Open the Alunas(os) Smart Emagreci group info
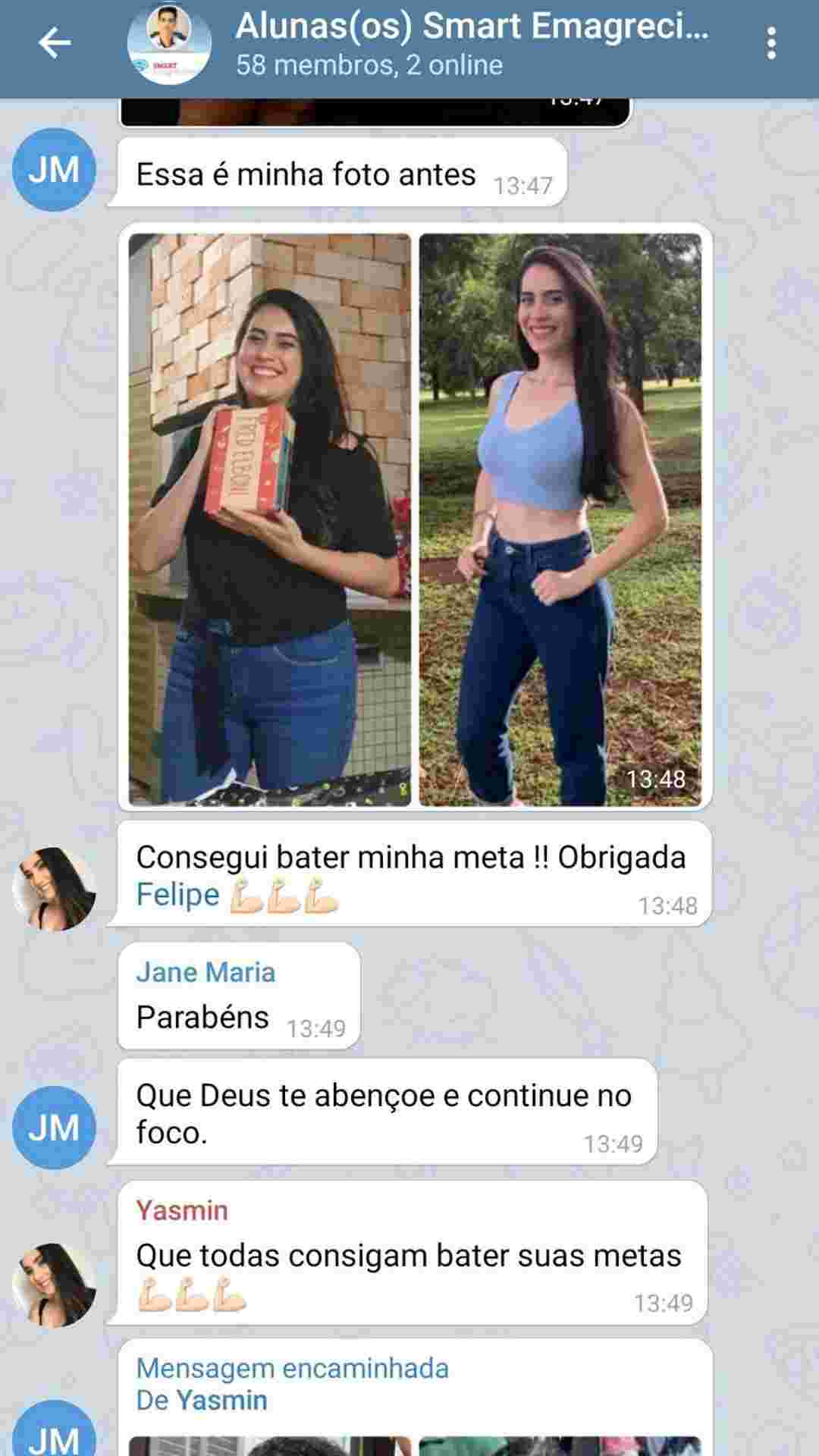 click(470, 43)
